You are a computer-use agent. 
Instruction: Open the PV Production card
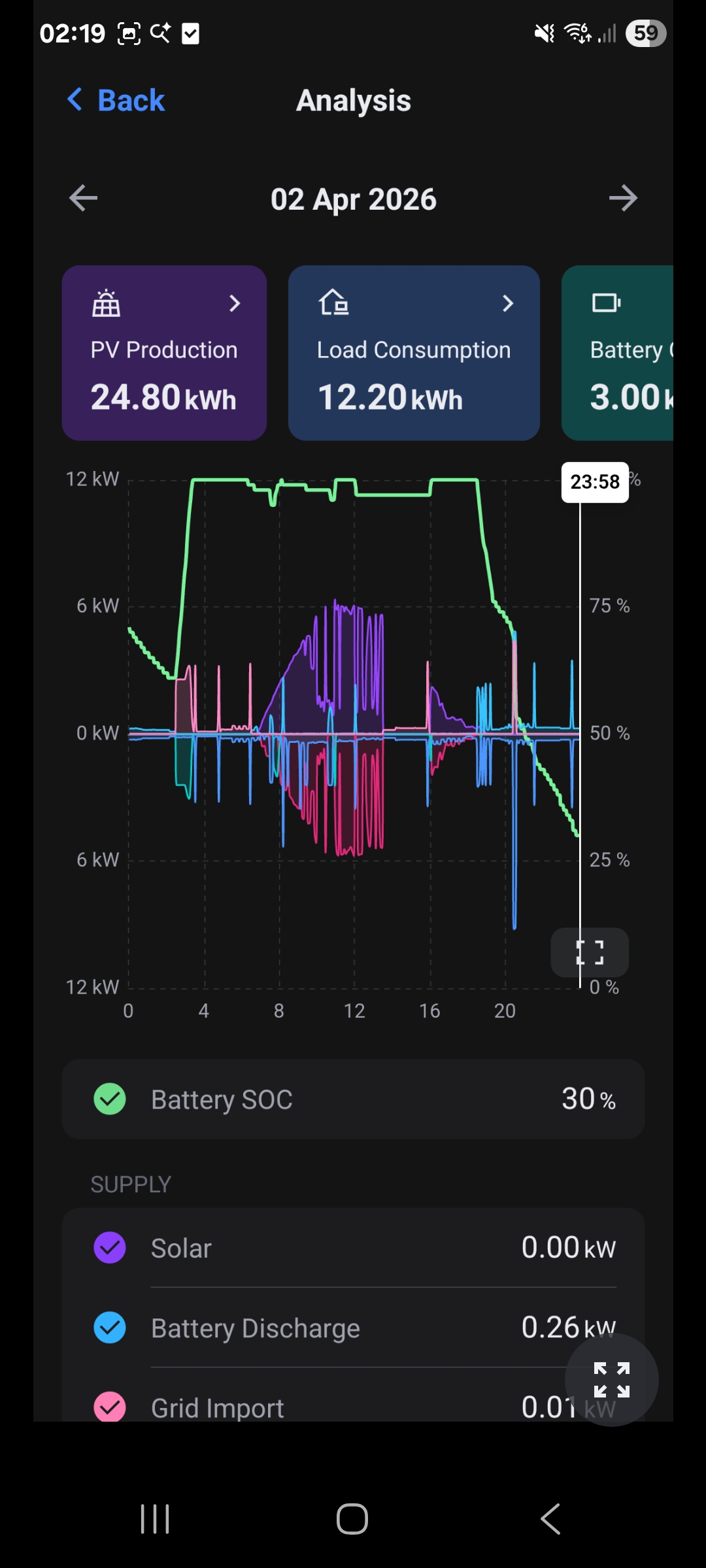(x=164, y=353)
